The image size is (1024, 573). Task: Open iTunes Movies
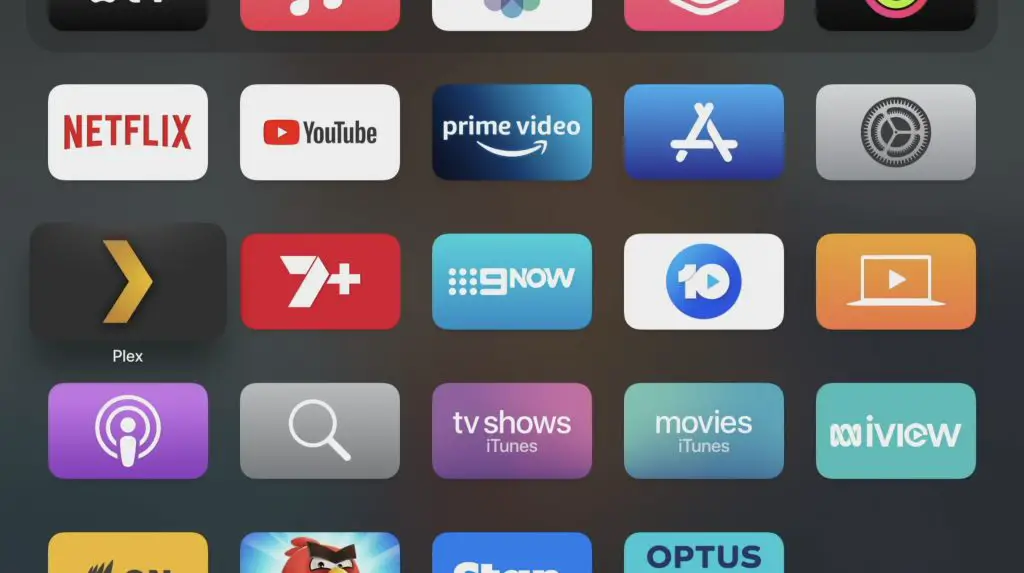pyautogui.click(x=704, y=430)
